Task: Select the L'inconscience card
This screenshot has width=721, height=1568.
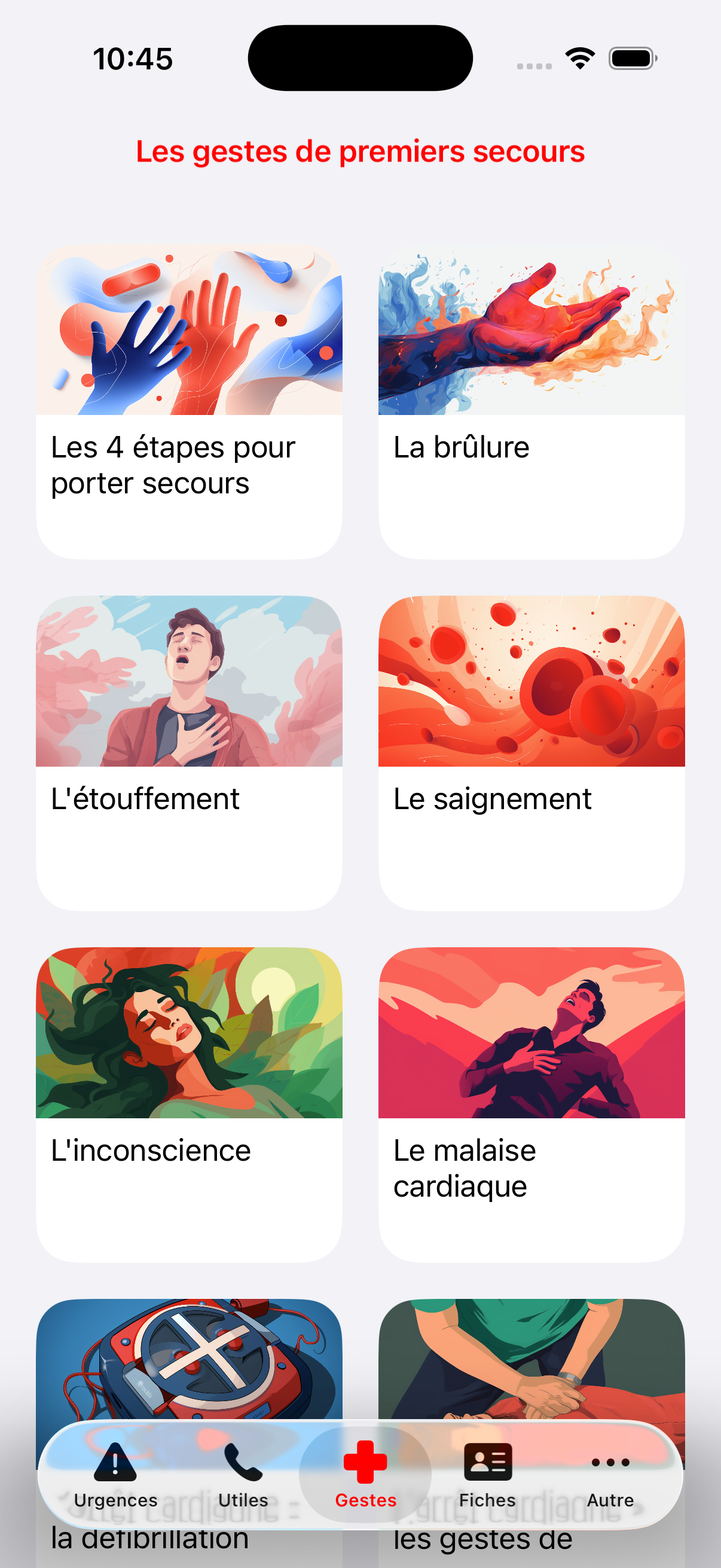Action: tap(188, 1104)
